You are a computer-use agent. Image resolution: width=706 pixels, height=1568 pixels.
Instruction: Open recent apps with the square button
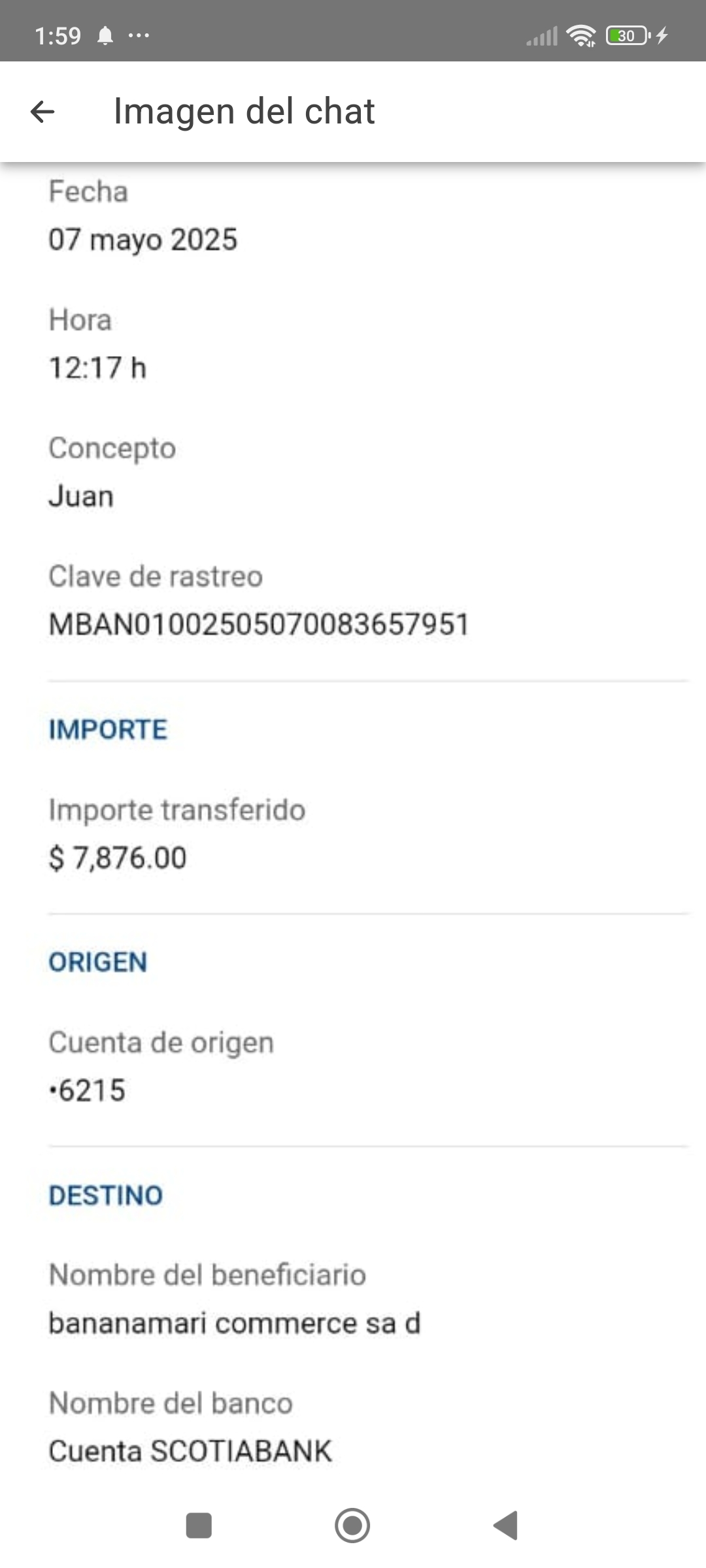click(x=199, y=1526)
